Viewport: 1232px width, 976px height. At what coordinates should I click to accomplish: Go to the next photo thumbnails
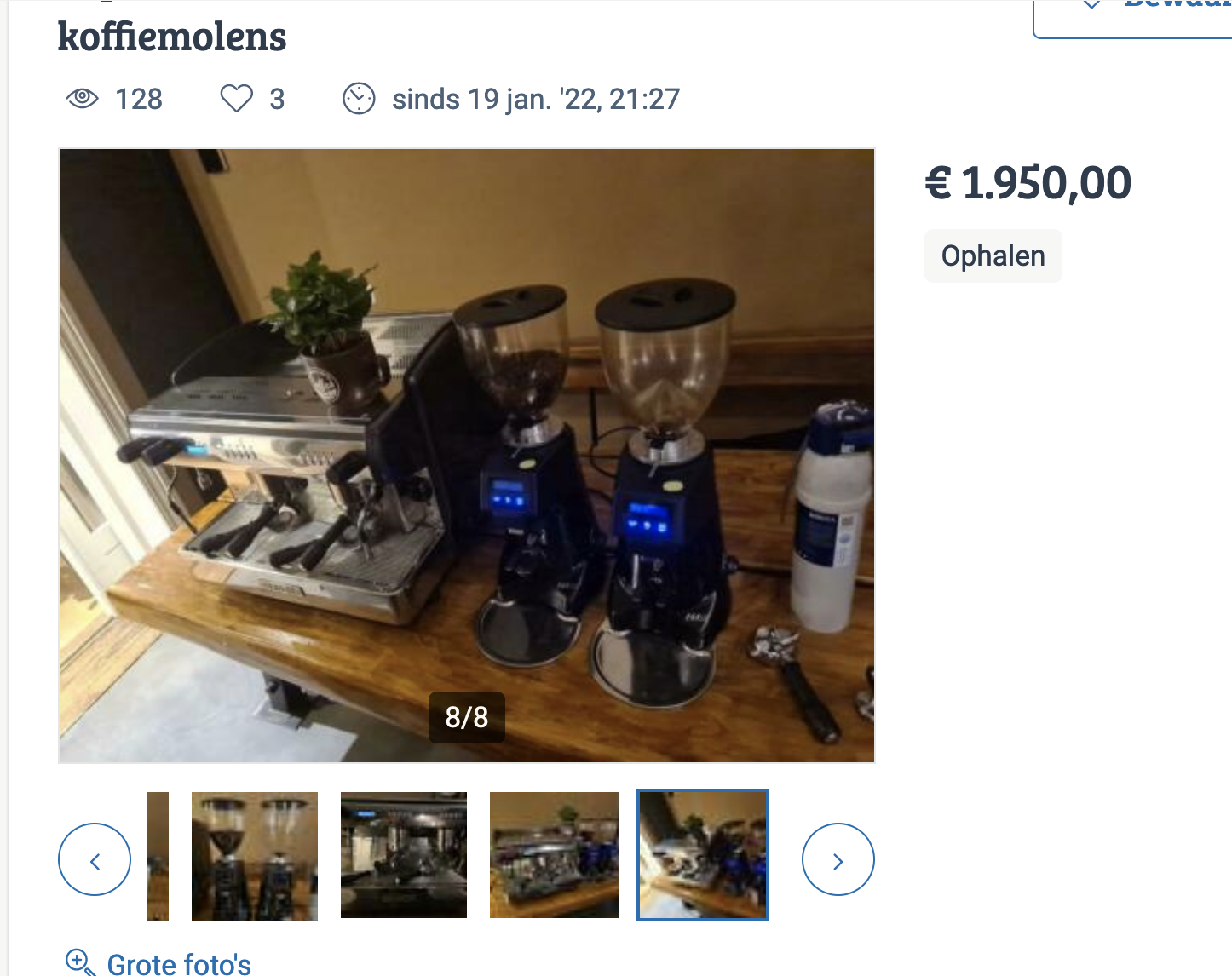coord(838,859)
